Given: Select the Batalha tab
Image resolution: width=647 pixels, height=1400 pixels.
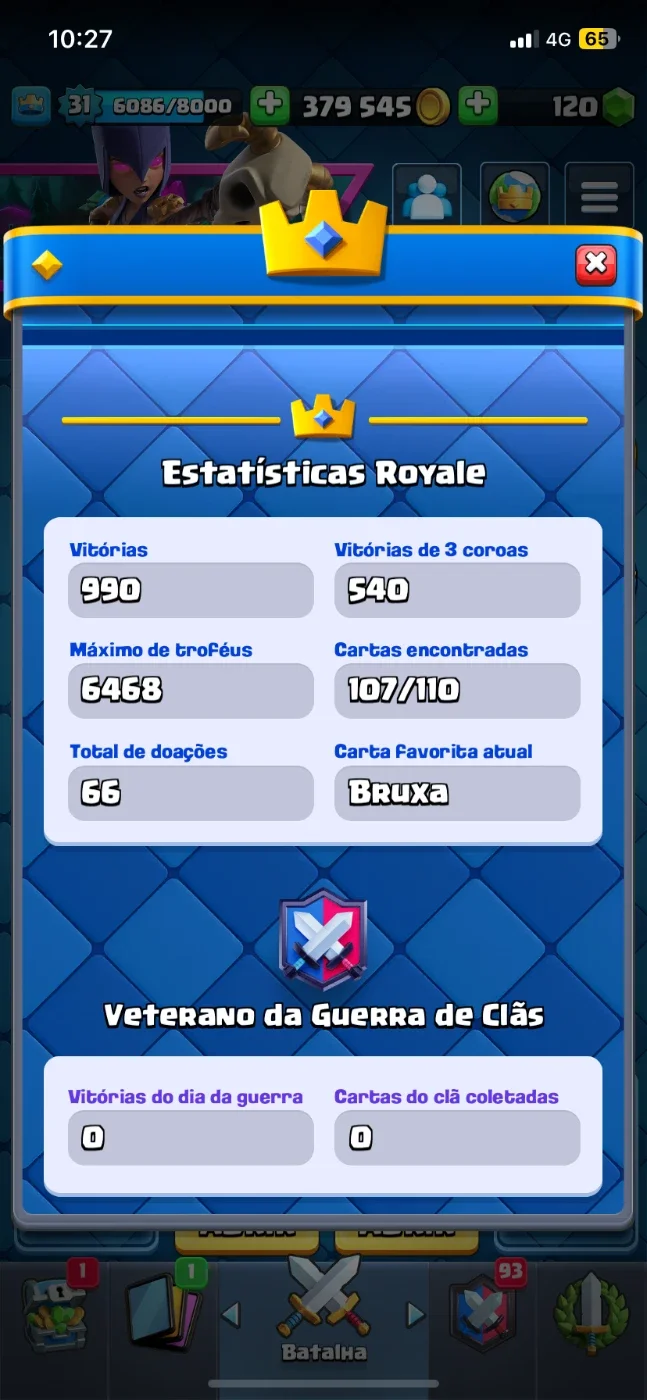Looking at the screenshot, I should tap(324, 1310).
